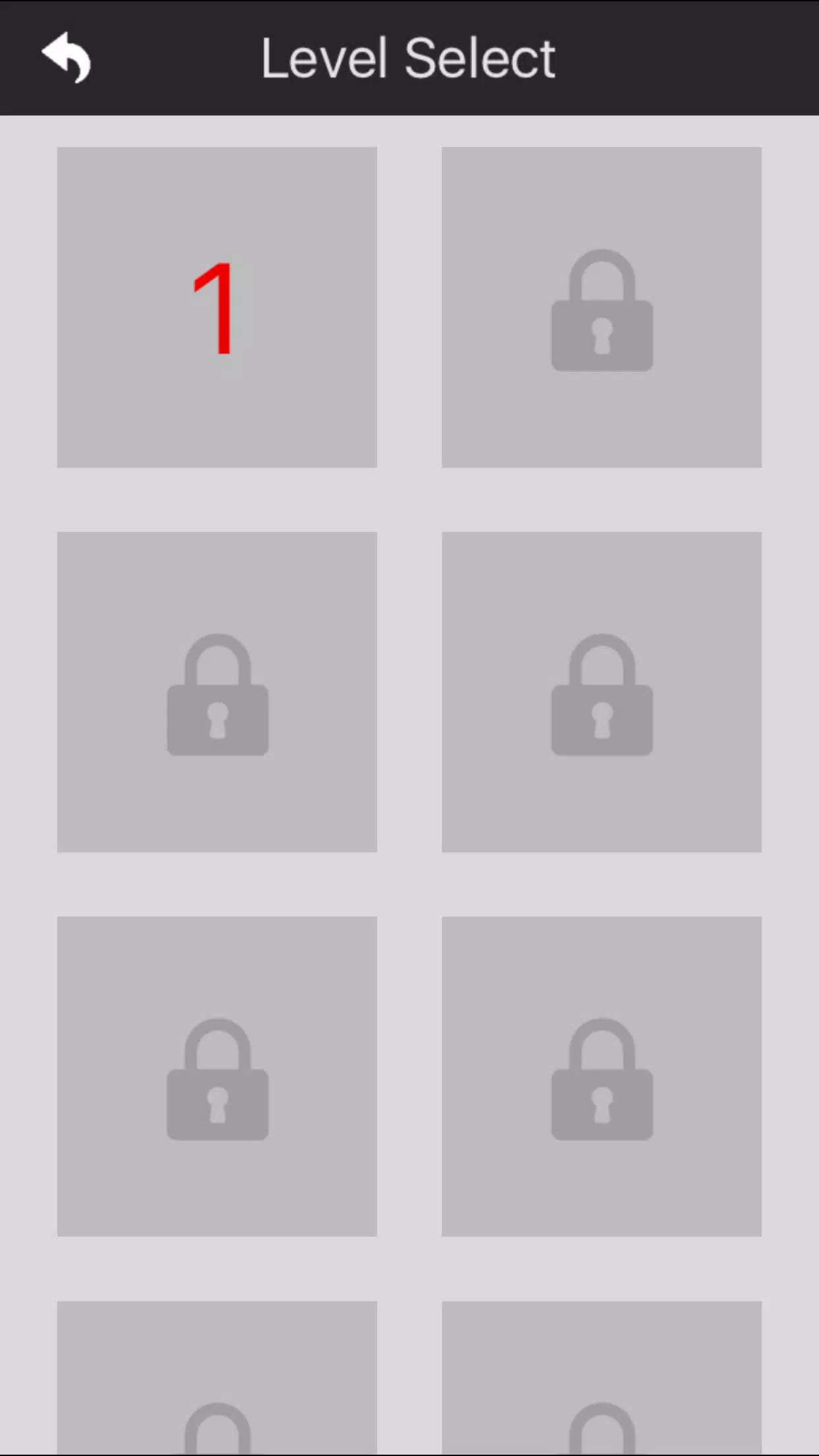Go back using the return arrow

click(x=66, y=58)
